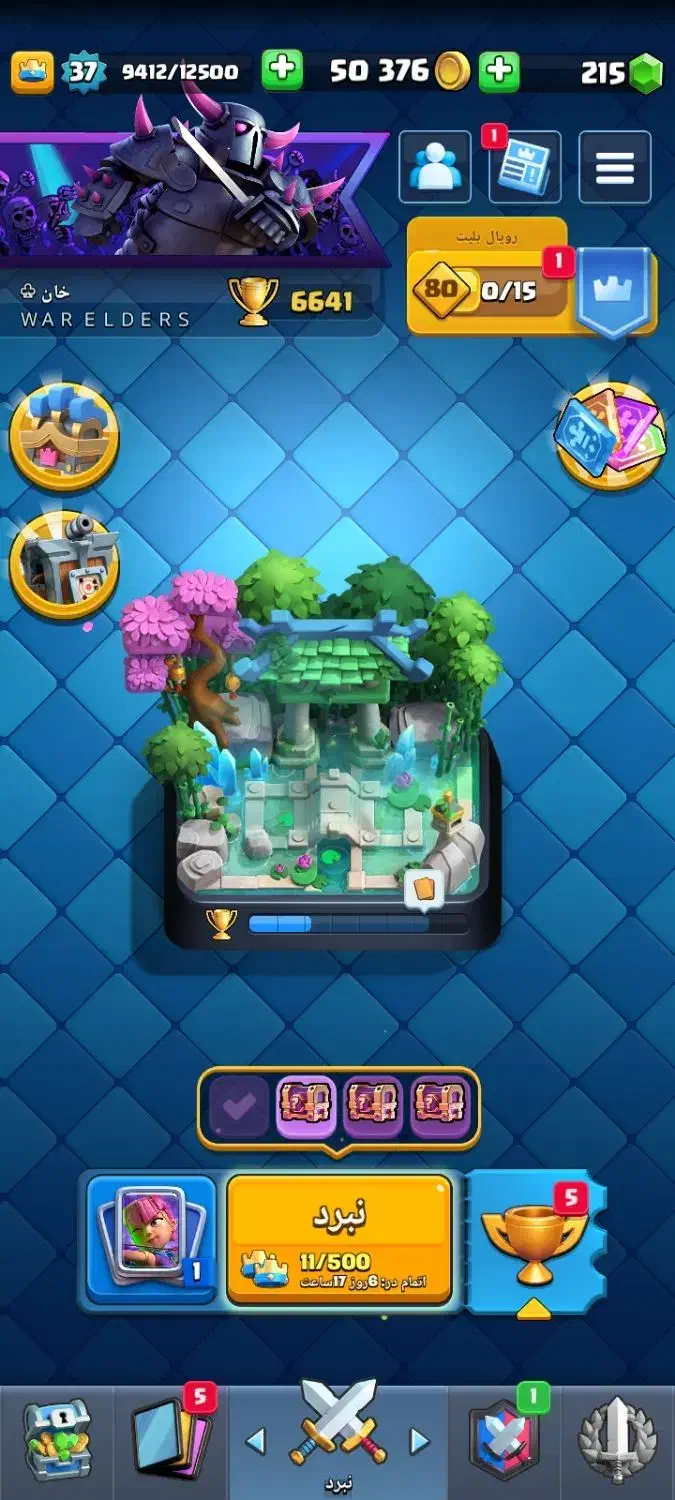This screenshot has width=675, height=1500.
Task: Switch to the shop chest tab
Action: (x=56, y=1440)
